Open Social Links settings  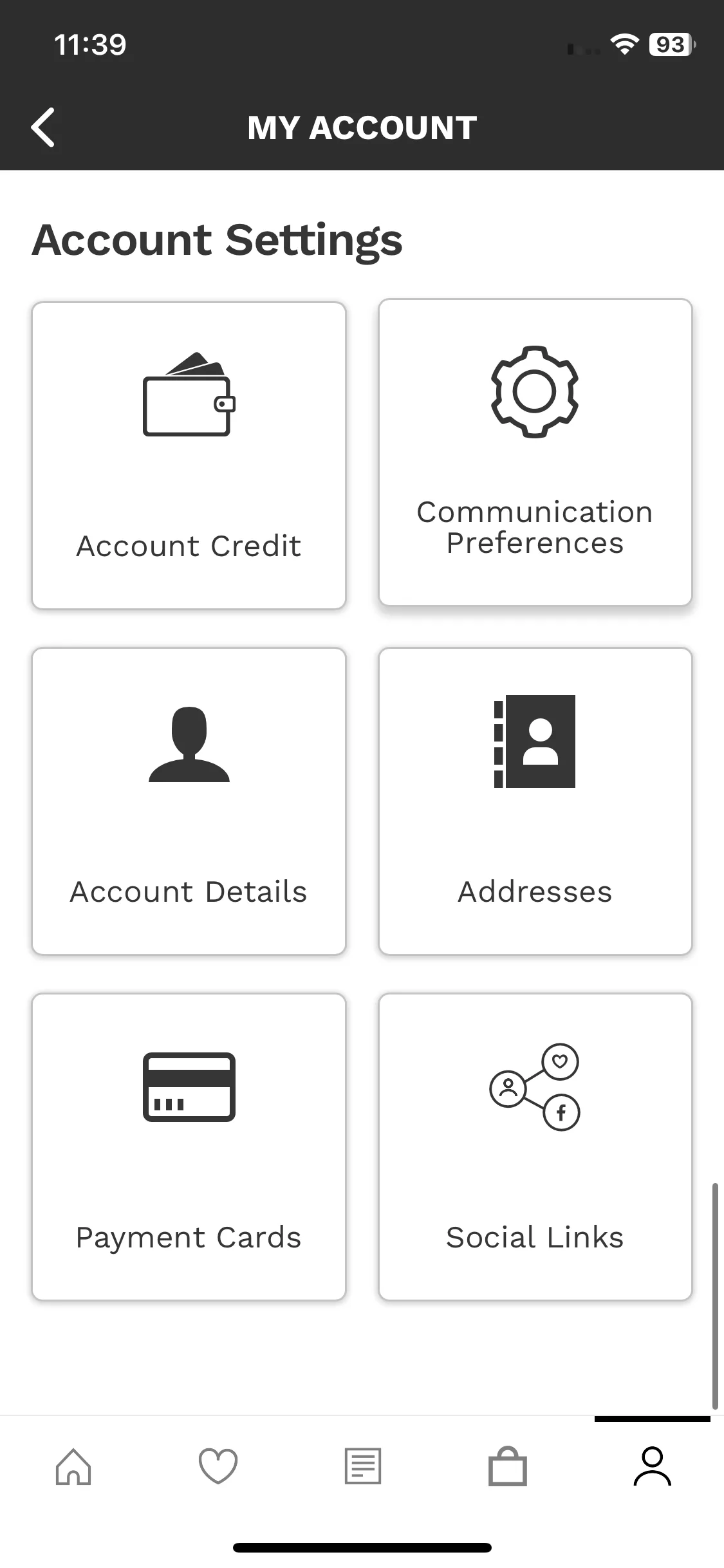pos(535,1147)
